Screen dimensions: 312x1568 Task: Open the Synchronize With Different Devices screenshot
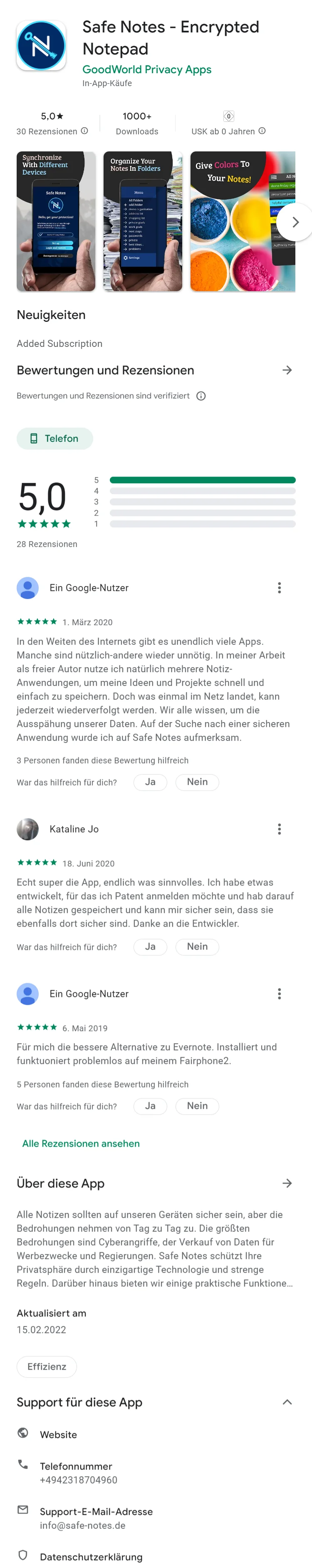point(55,221)
